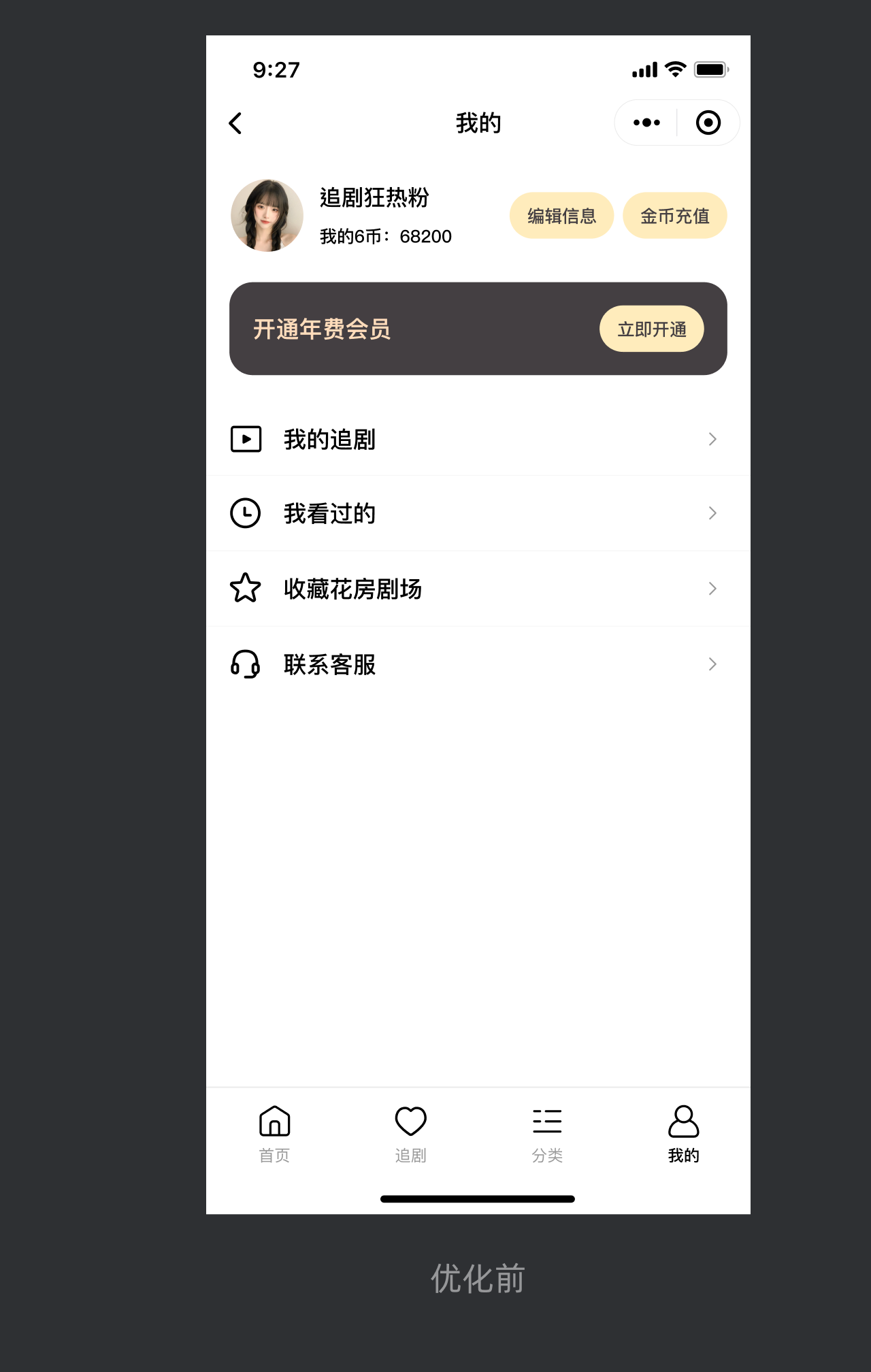Click the circular close-capsule button top right
Screen dimensions: 871x1372
pyautogui.click(x=707, y=122)
